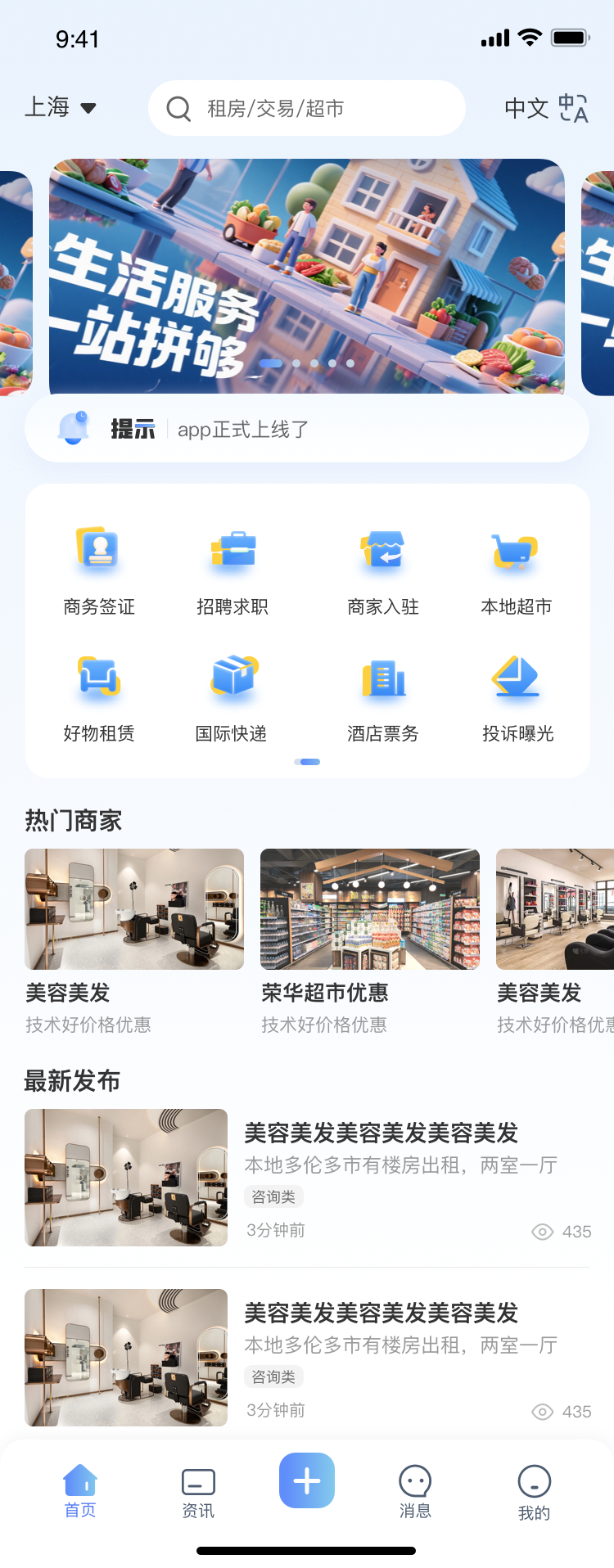Open 好物租赁 rental service icon
Screen dimensions: 614x1568
point(99,696)
